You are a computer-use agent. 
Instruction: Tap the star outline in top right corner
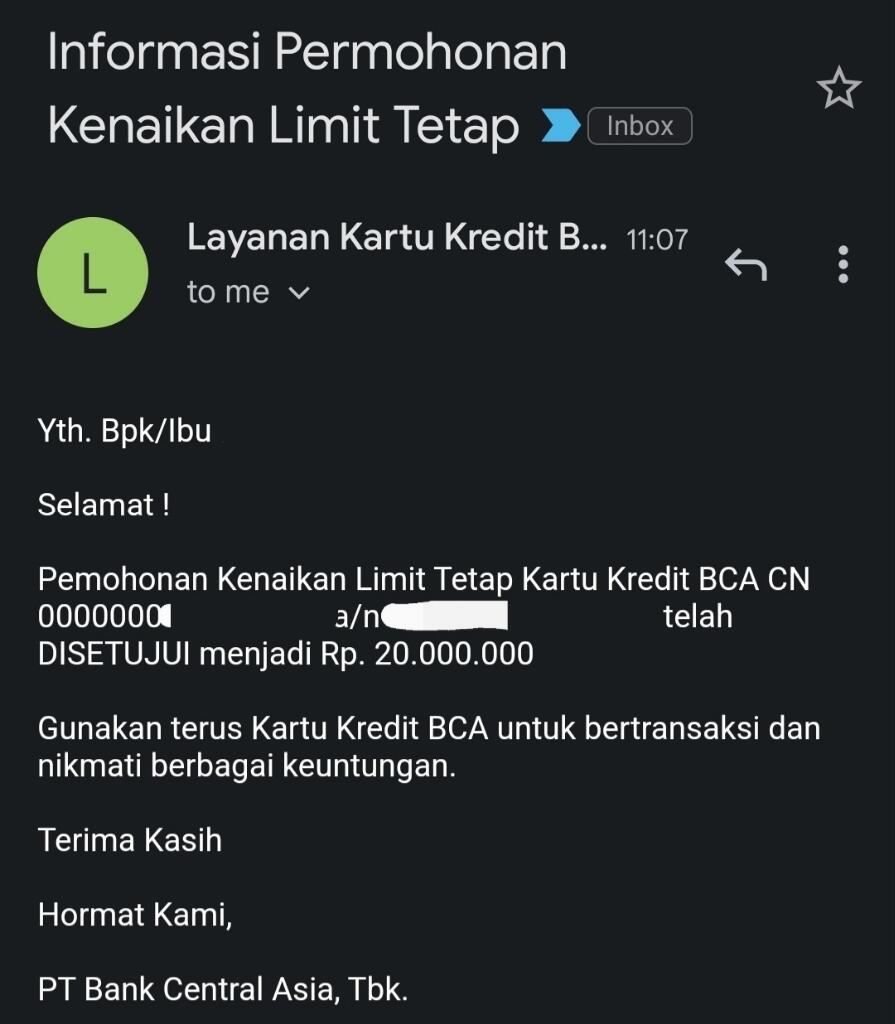840,88
